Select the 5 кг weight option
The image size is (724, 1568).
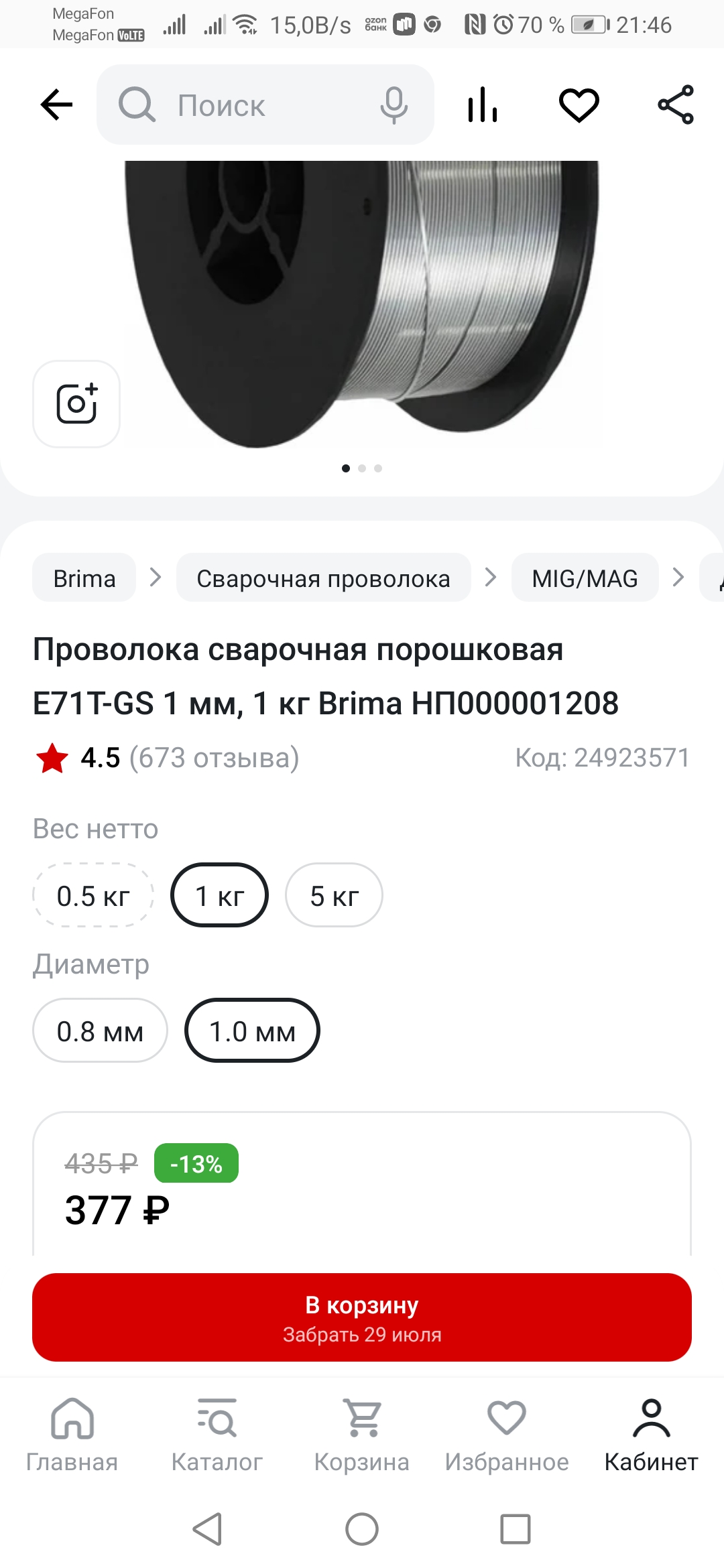(x=334, y=895)
